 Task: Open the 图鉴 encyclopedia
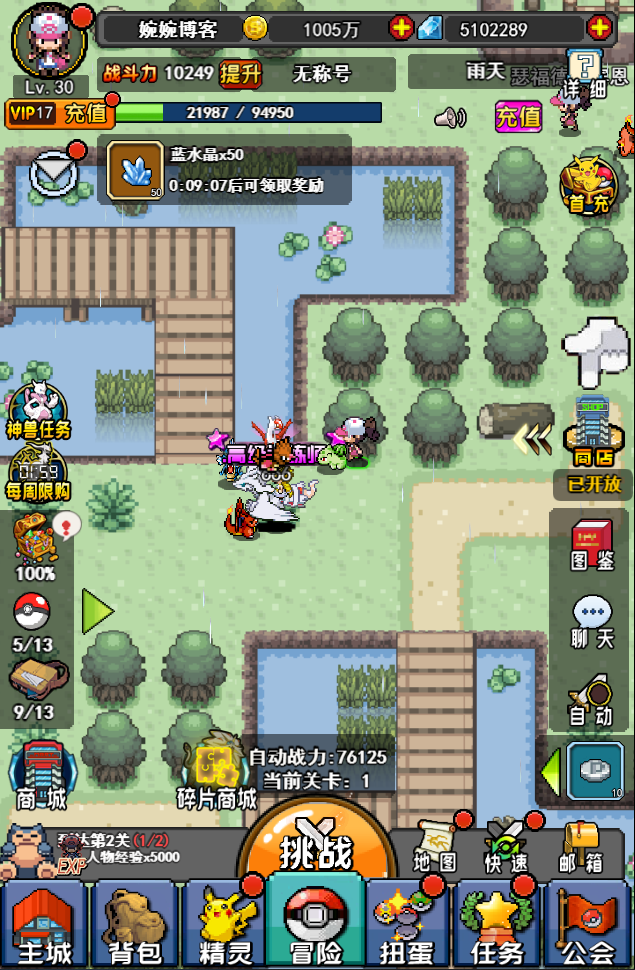(592, 546)
